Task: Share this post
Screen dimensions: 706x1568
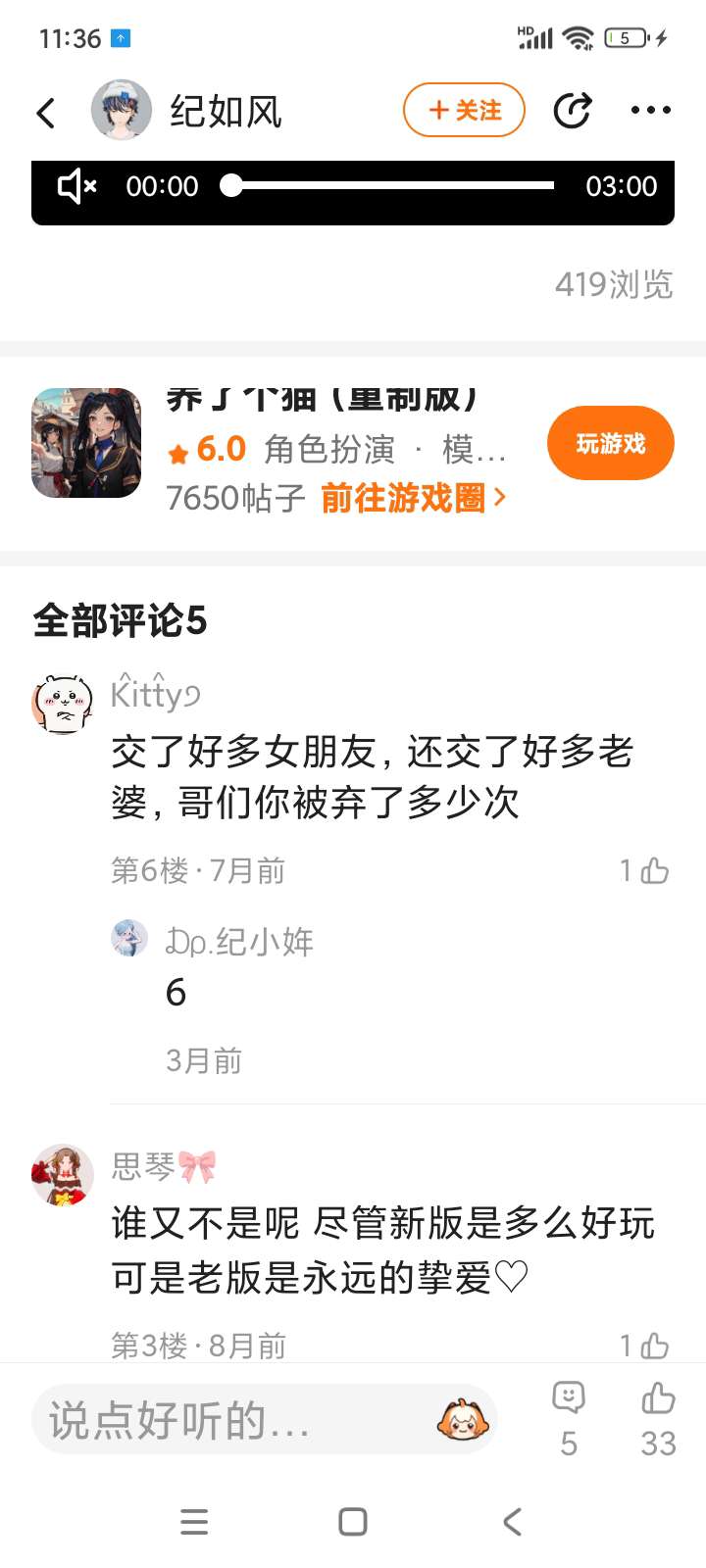Action: pos(573,111)
